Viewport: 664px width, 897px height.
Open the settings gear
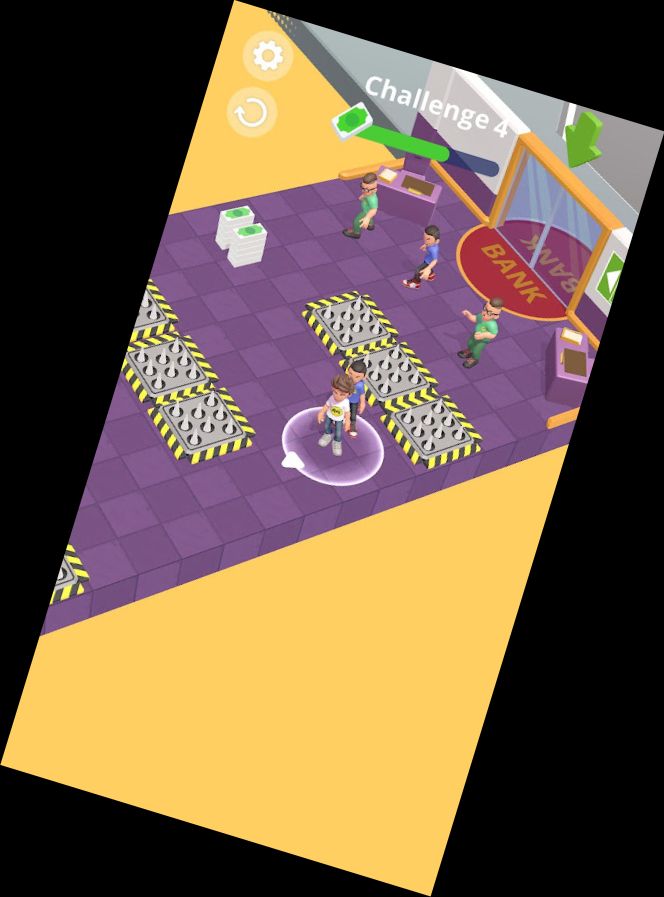click(x=268, y=56)
